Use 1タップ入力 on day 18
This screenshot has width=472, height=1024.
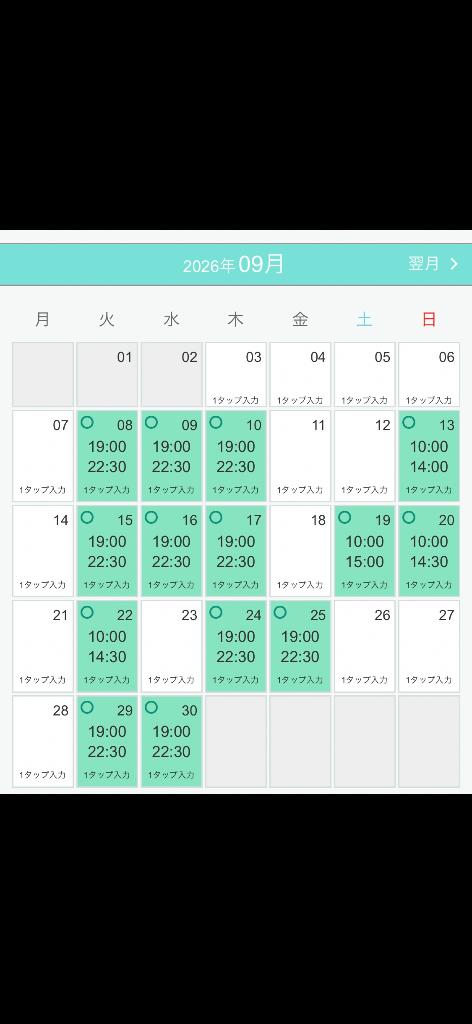[300, 584]
